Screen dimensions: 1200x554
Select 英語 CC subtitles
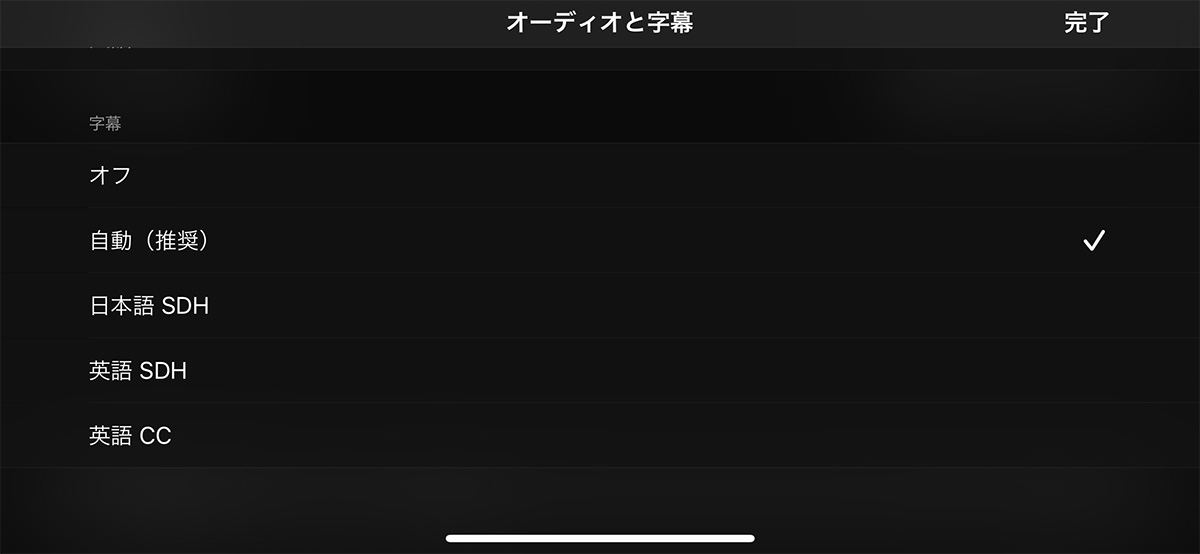[x=131, y=436]
